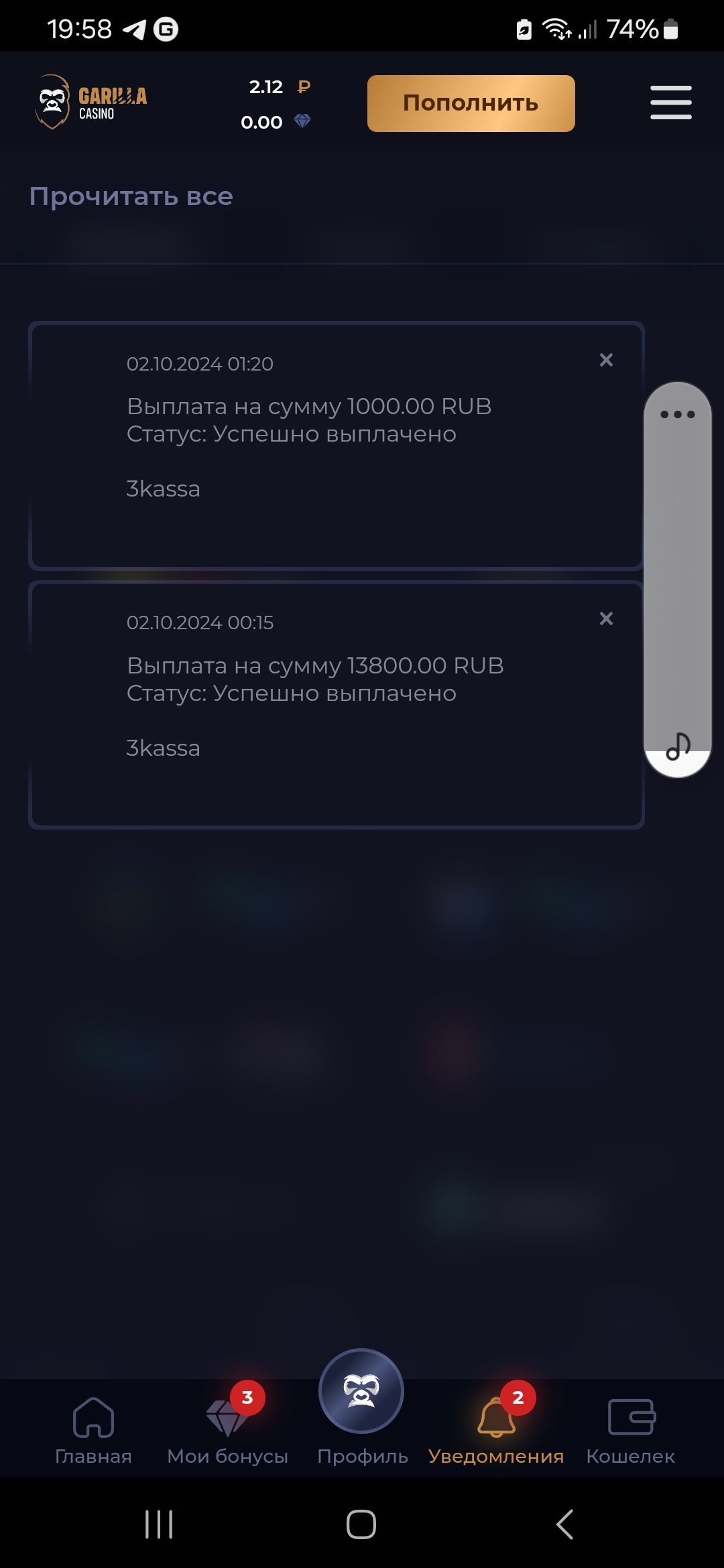
Task: Go back with the system back button
Action: click(564, 1524)
